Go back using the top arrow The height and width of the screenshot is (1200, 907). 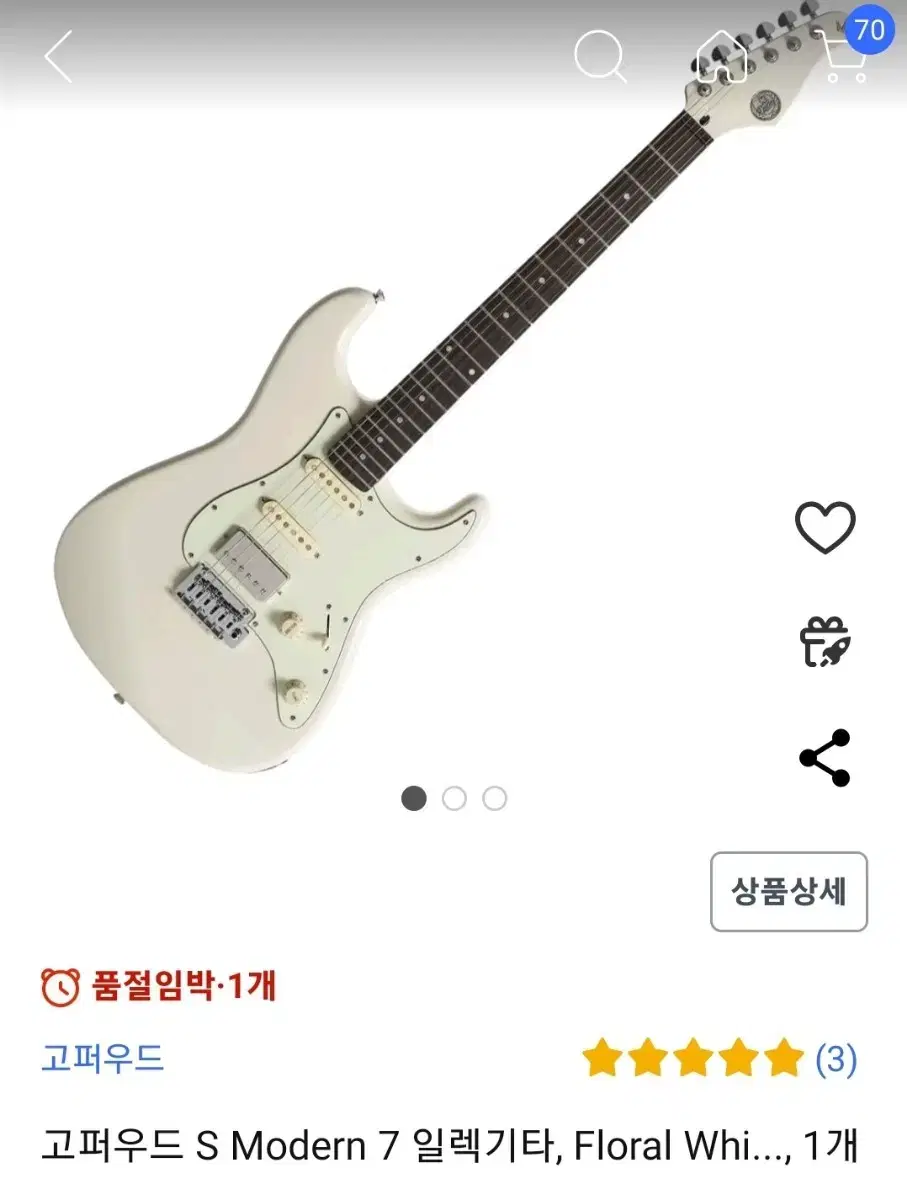59,56
